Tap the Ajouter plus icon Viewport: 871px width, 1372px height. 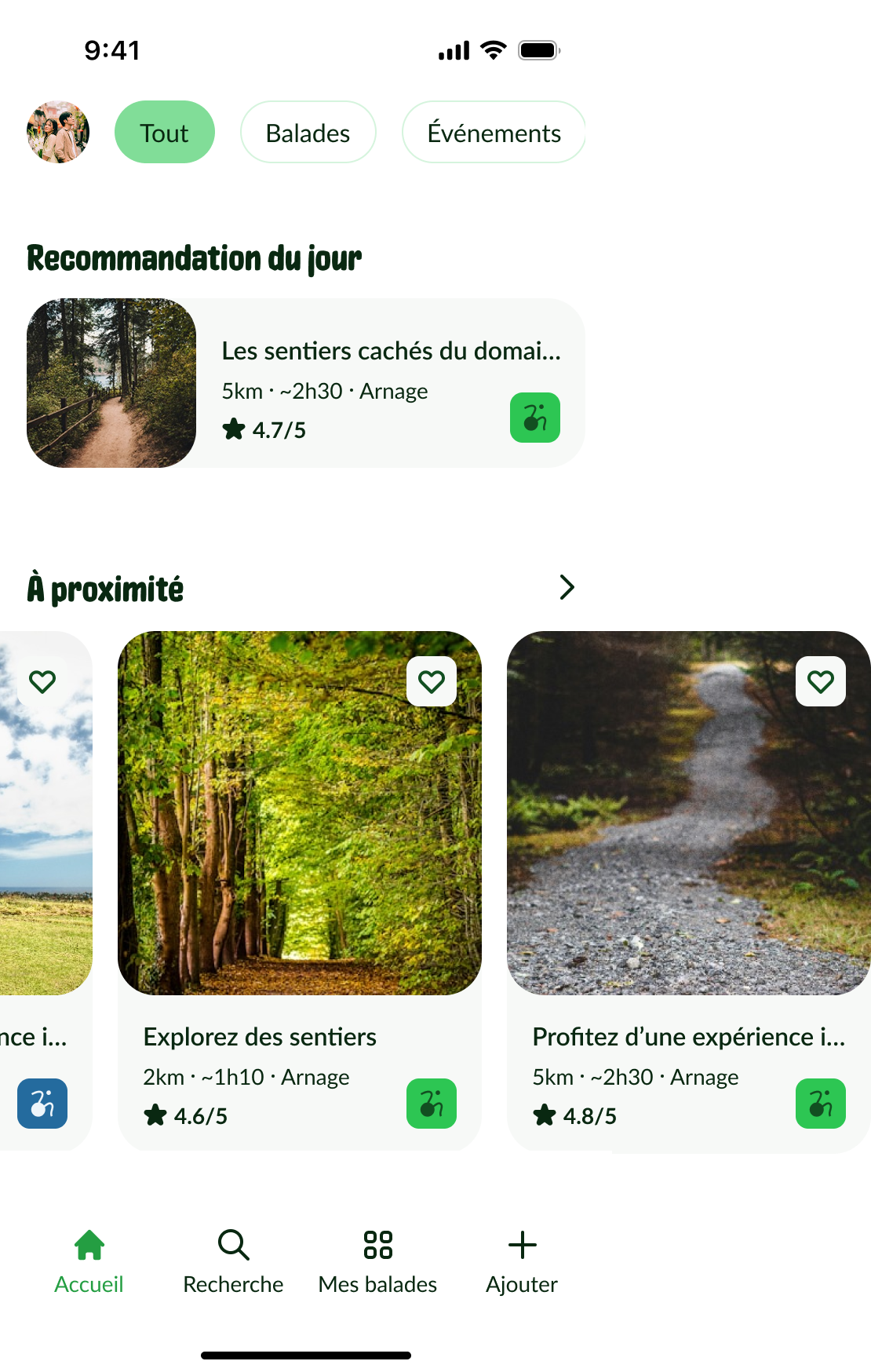click(521, 1246)
